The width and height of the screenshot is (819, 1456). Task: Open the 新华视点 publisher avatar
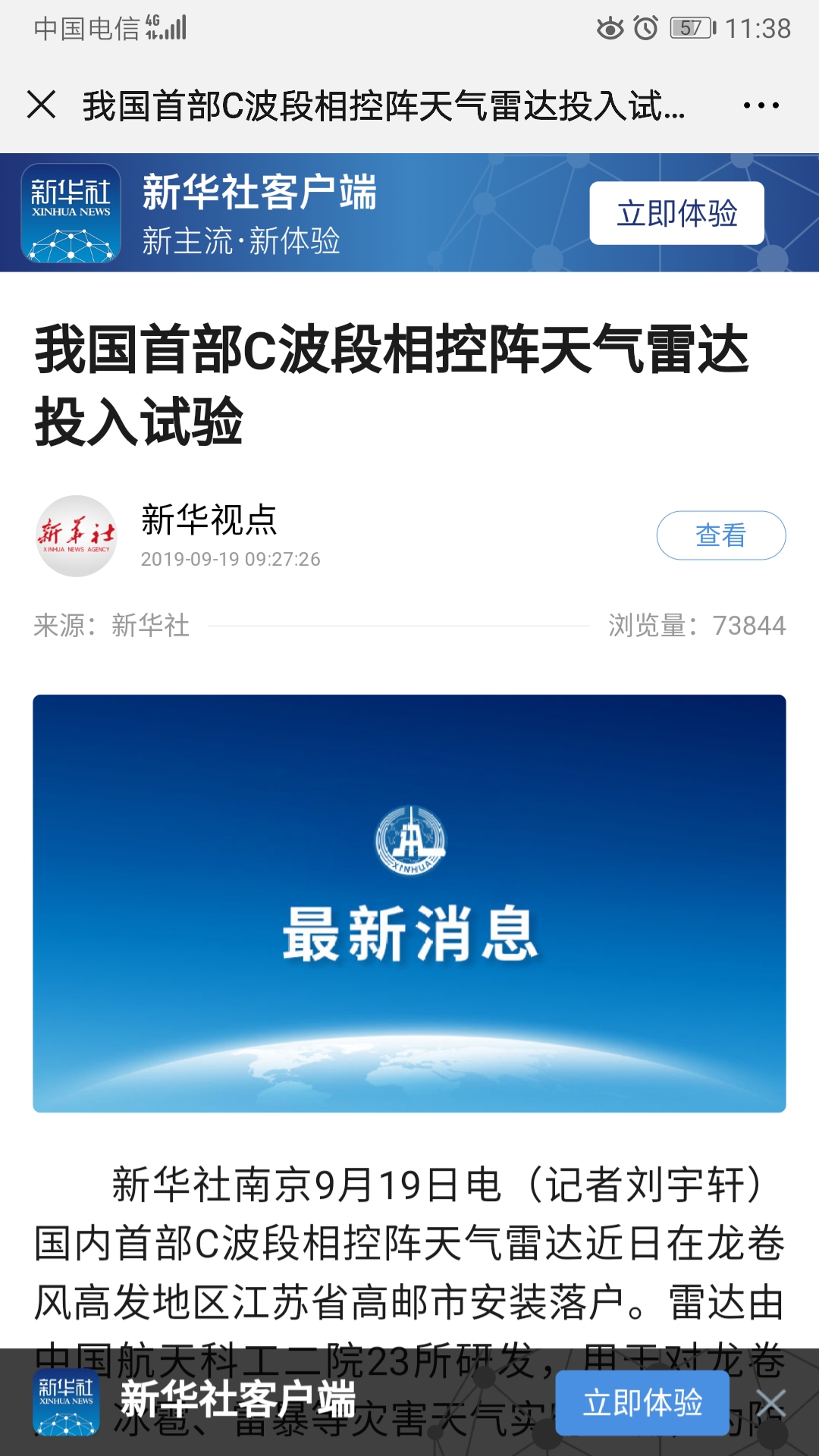pyautogui.click(x=76, y=536)
